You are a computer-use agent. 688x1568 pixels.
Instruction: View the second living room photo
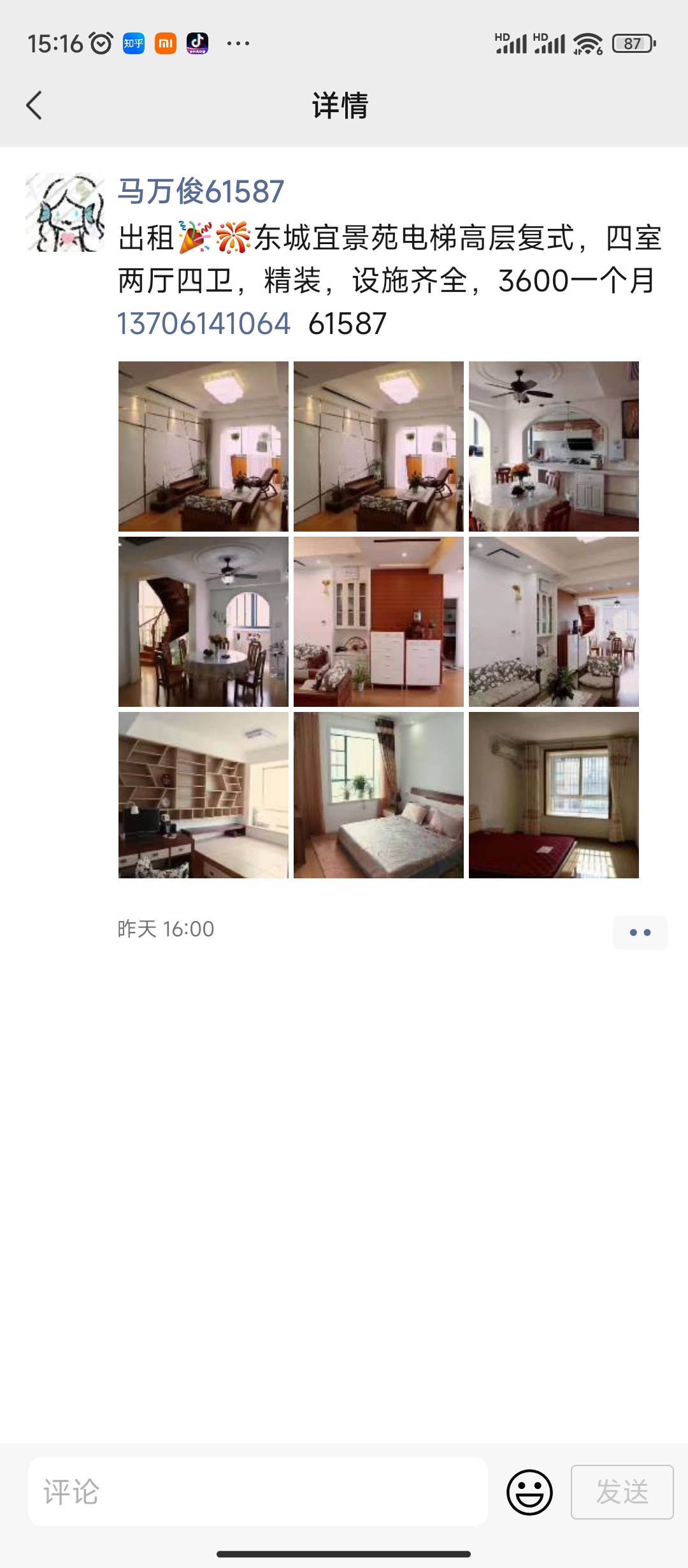(378, 446)
